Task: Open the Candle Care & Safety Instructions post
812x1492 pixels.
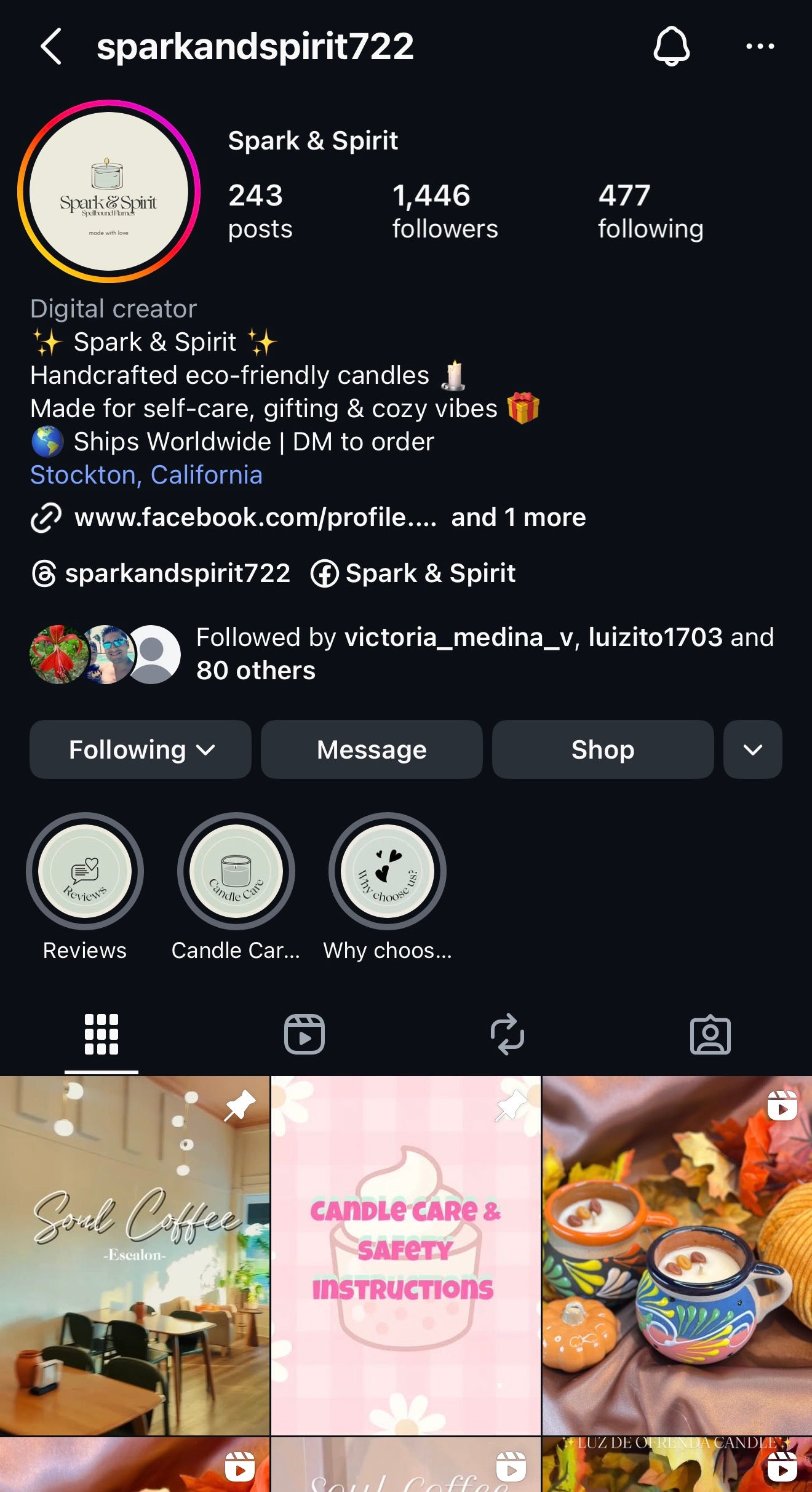Action: (x=405, y=1255)
